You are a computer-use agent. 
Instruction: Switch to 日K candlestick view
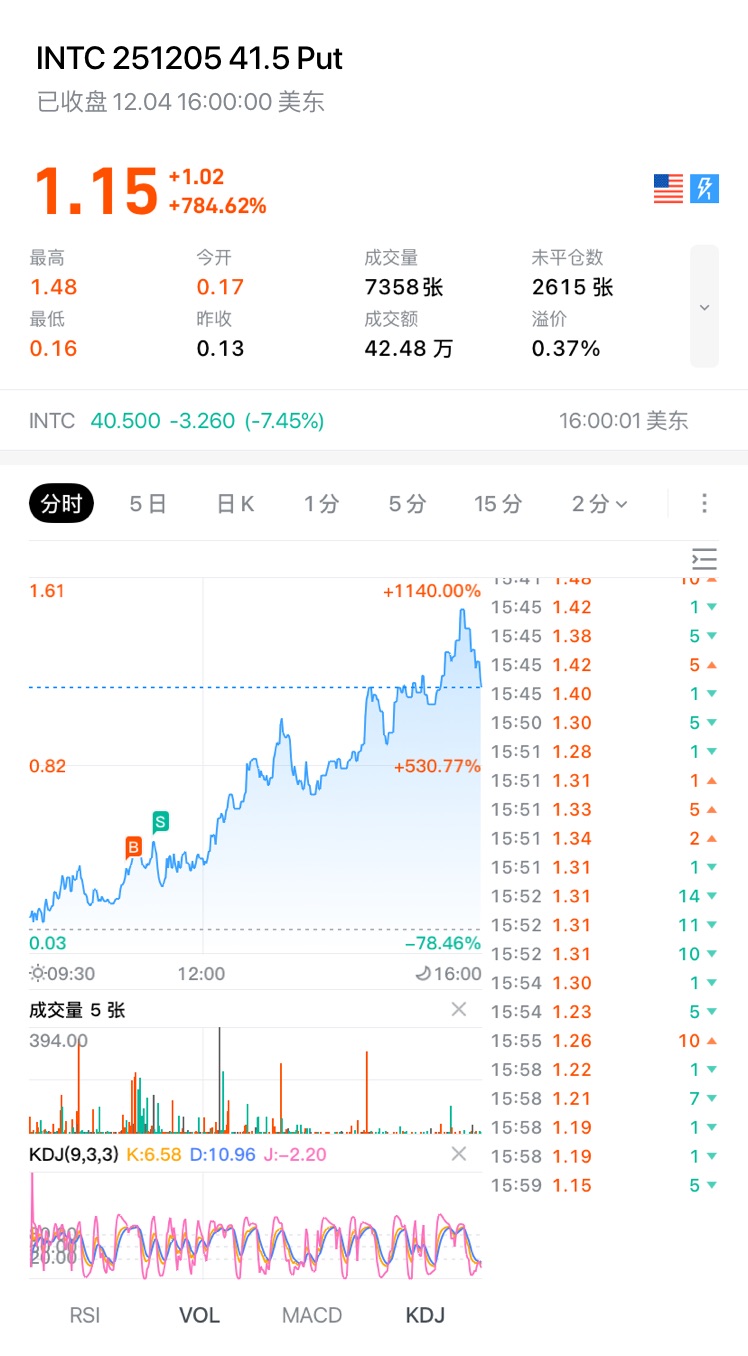[235, 504]
